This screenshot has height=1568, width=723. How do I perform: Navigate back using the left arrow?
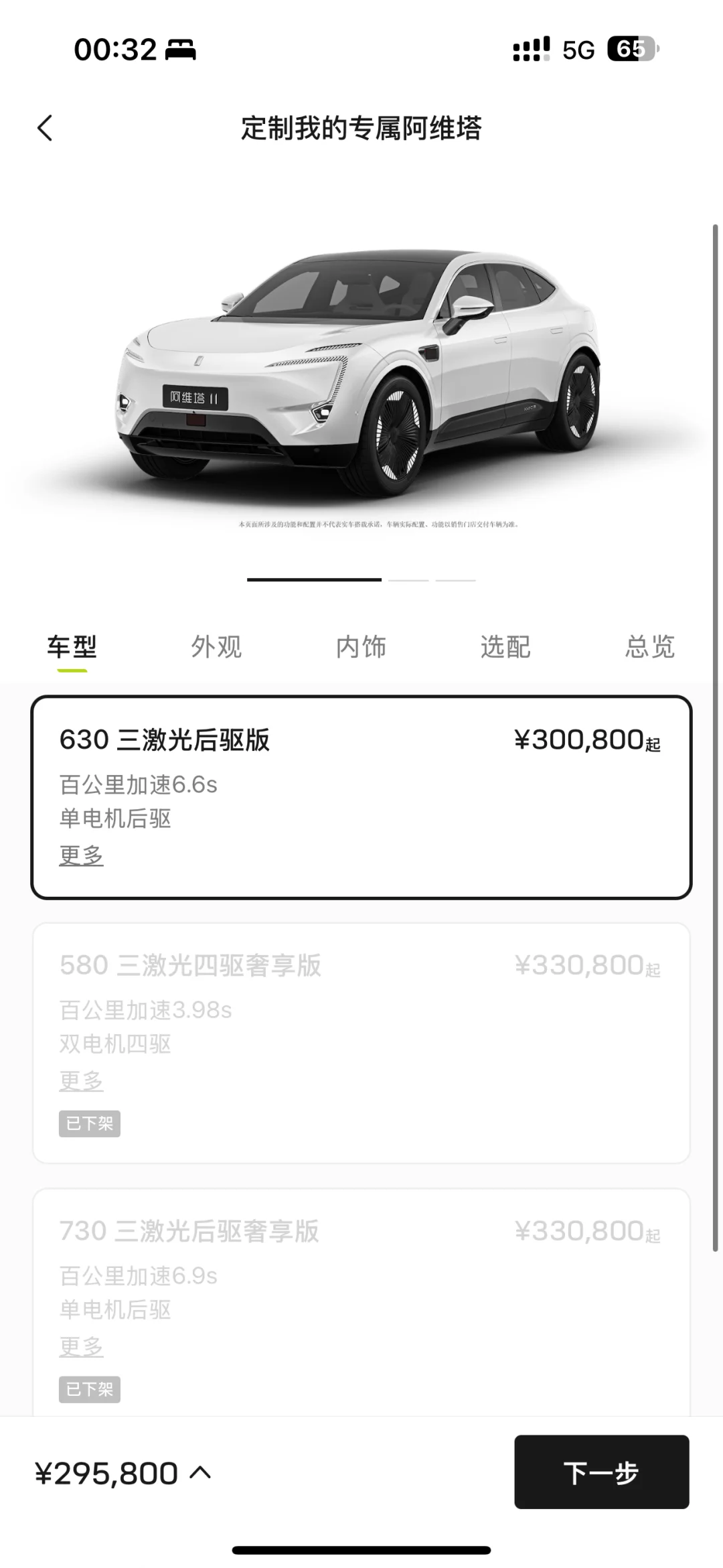point(46,127)
